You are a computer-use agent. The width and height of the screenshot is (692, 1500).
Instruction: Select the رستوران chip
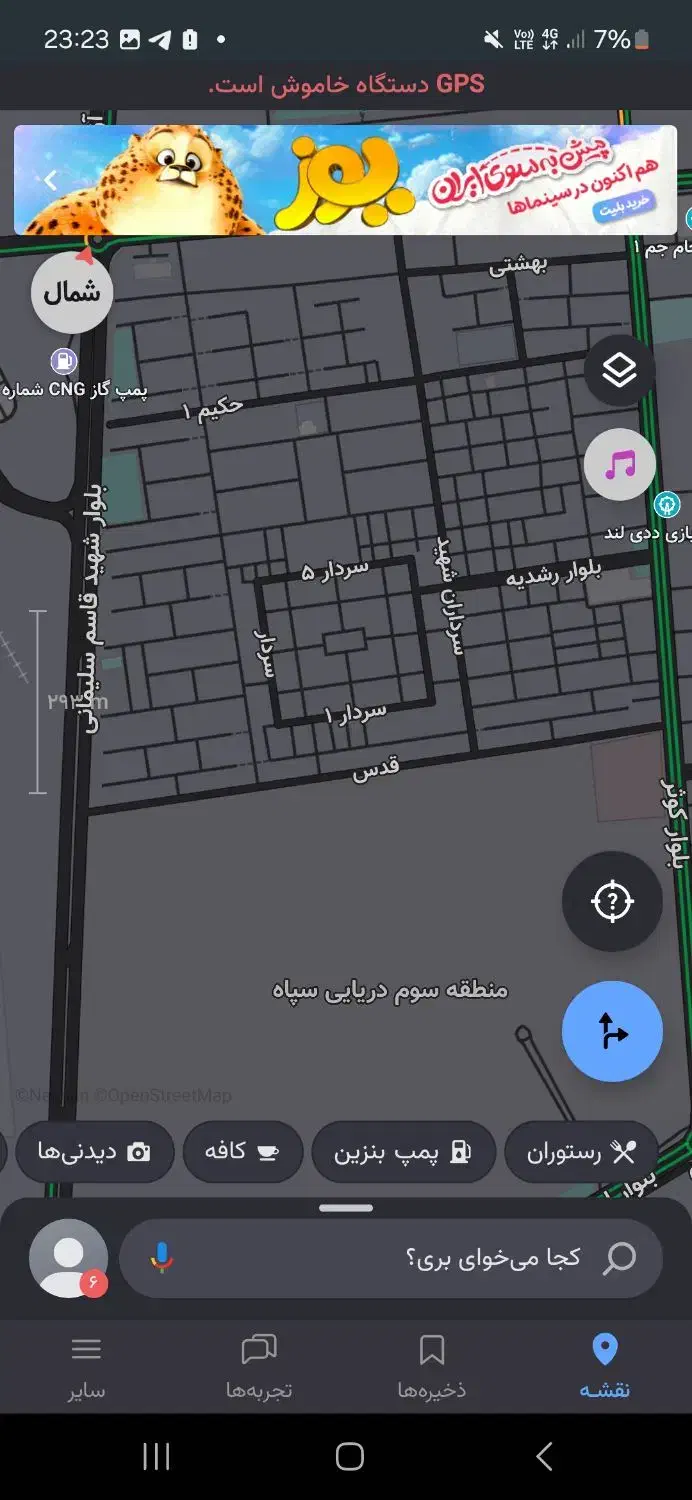click(581, 1152)
